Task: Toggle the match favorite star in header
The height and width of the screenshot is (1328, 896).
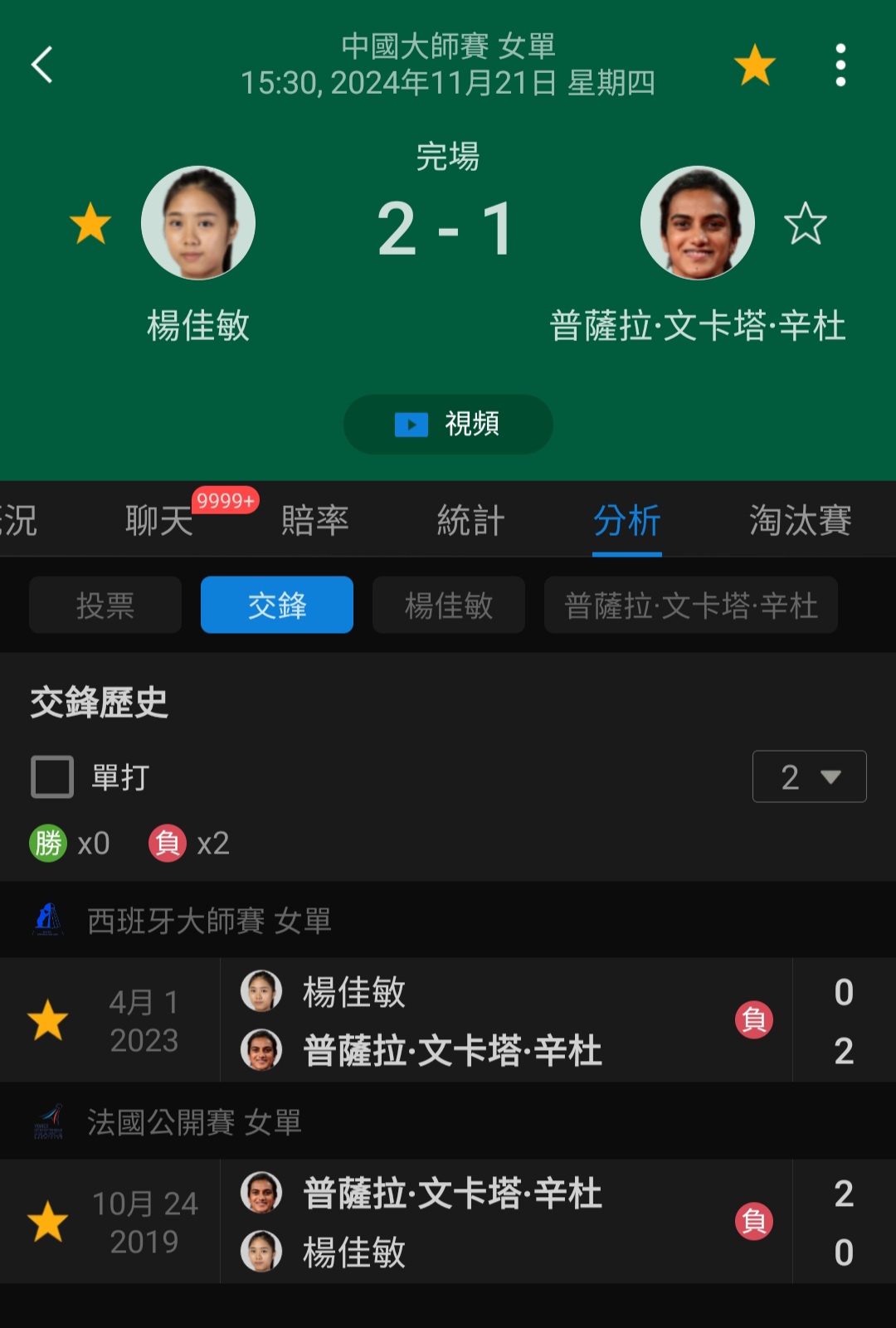Action: pos(754,66)
